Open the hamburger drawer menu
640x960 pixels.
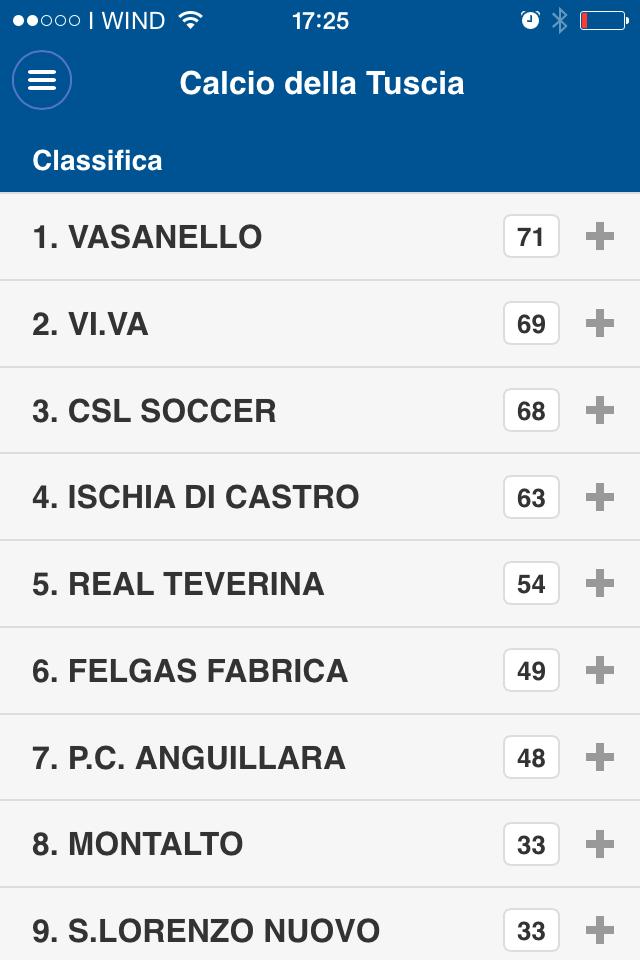pyautogui.click(x=42, y=80)
